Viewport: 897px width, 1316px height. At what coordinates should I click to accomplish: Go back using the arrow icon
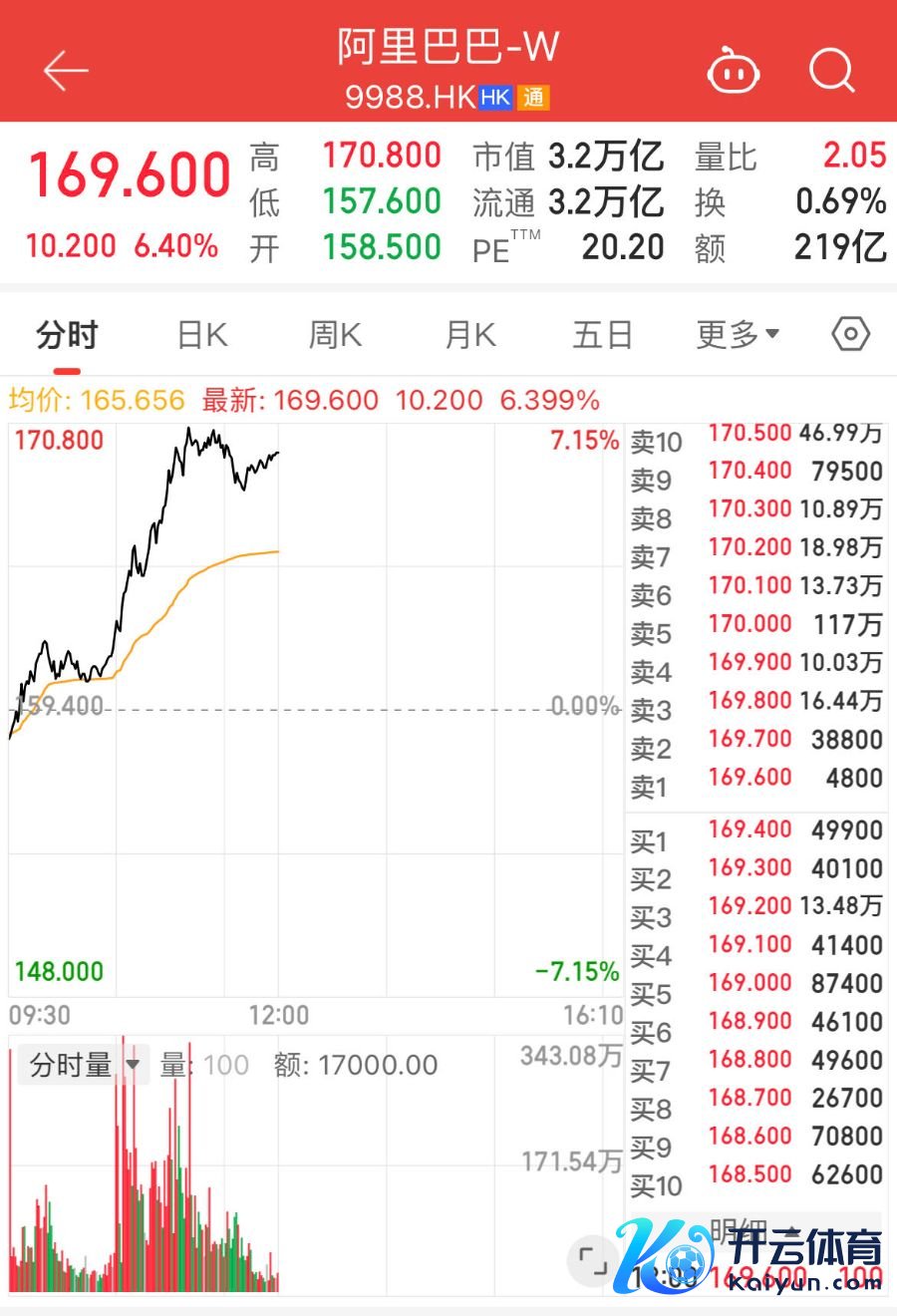click(x=66, y=71)
